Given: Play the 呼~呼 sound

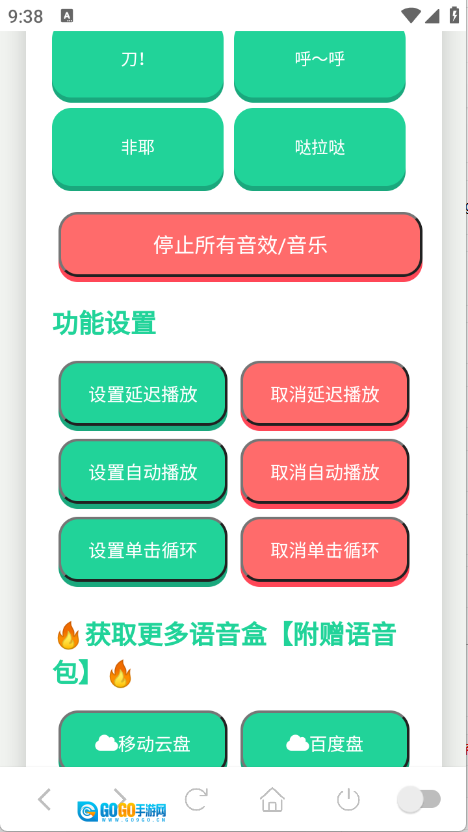Looking at the screenshot, I should [x=320, y=64].
